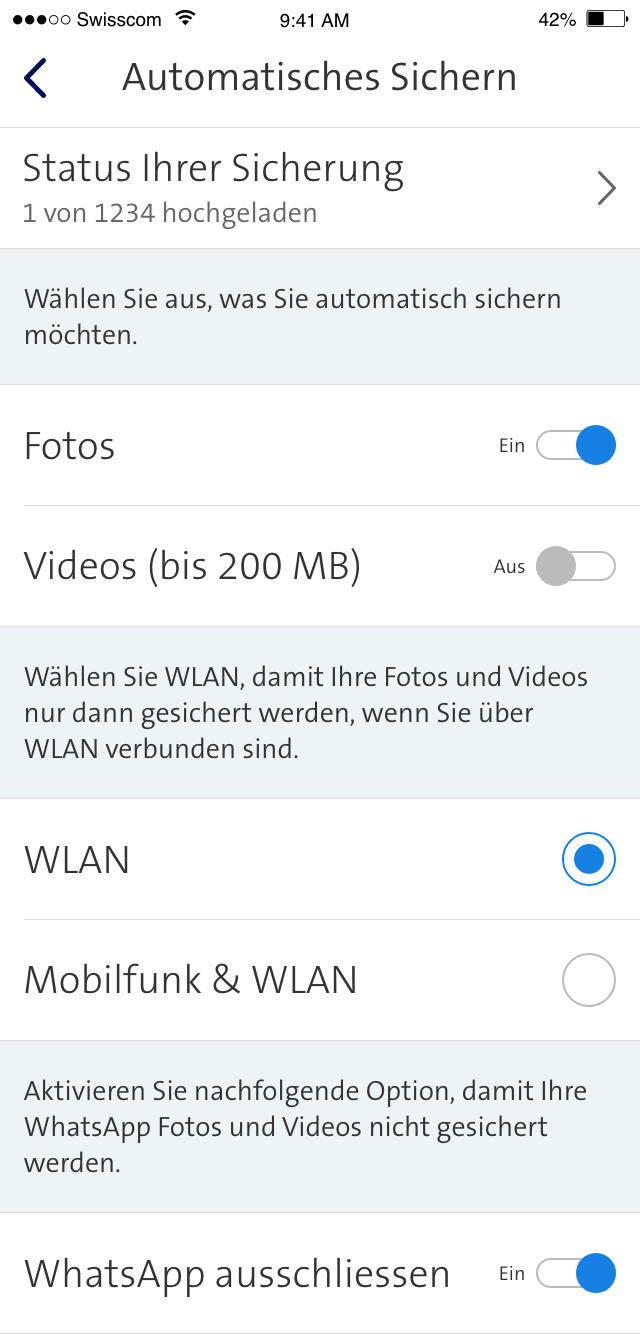Viewport: 640px width, 1334px height.
Task: Disable WhatsApp ausschliessen switch
Action: [x=576, y=1273]
